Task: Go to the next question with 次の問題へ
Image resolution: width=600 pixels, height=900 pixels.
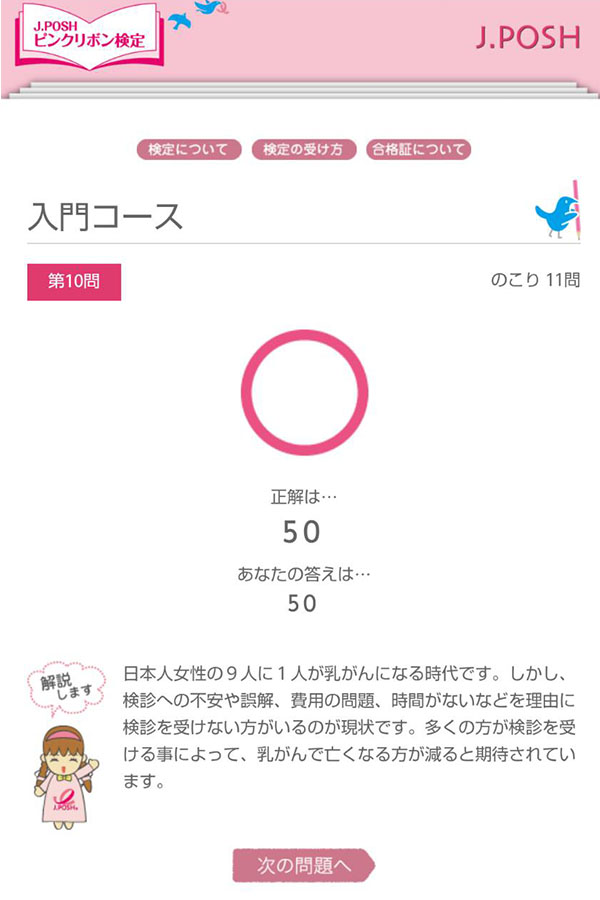Action: [x=304, y=866]
